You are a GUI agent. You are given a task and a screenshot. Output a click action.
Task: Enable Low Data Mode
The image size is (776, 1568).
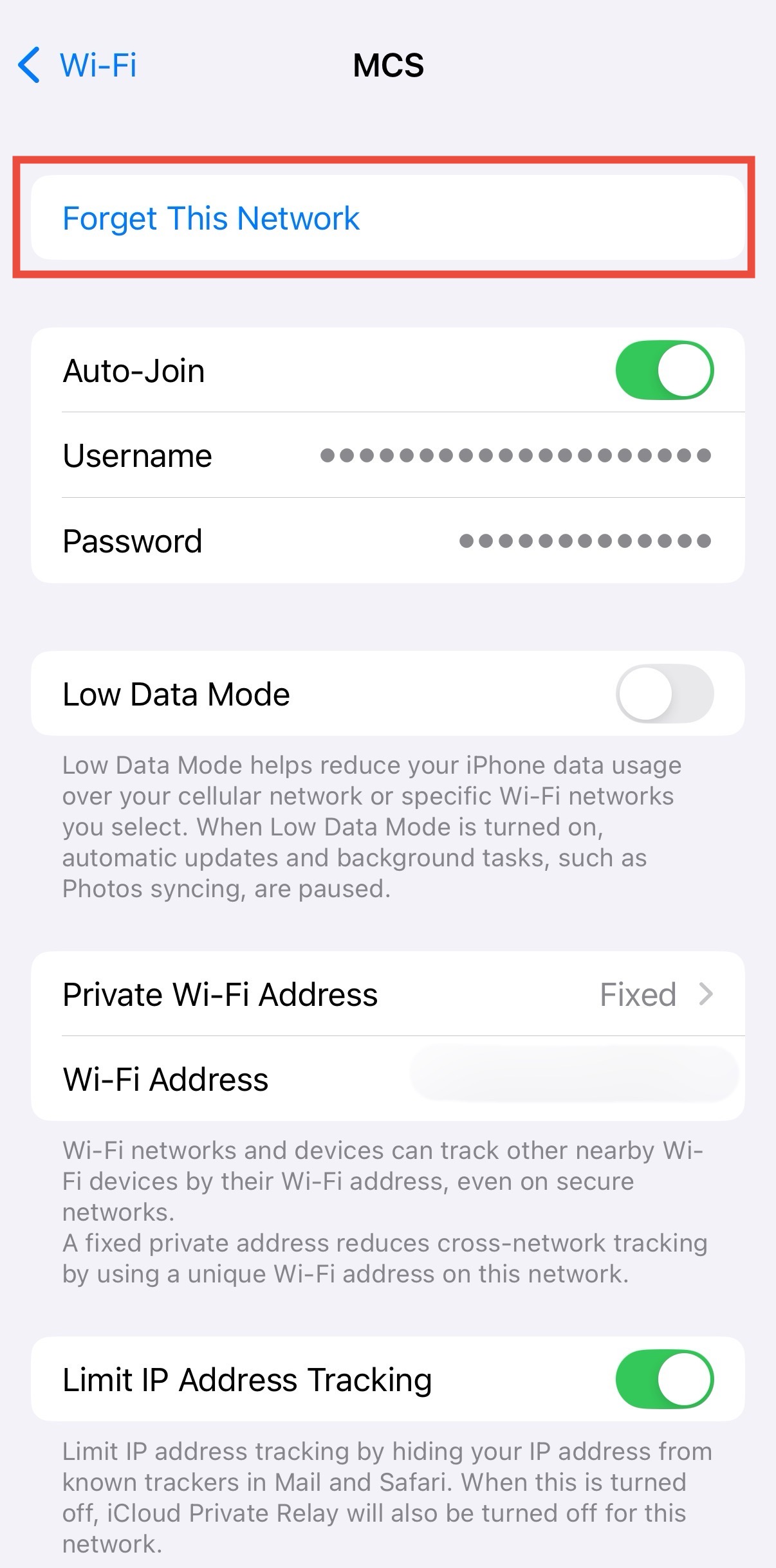(664, 694)
